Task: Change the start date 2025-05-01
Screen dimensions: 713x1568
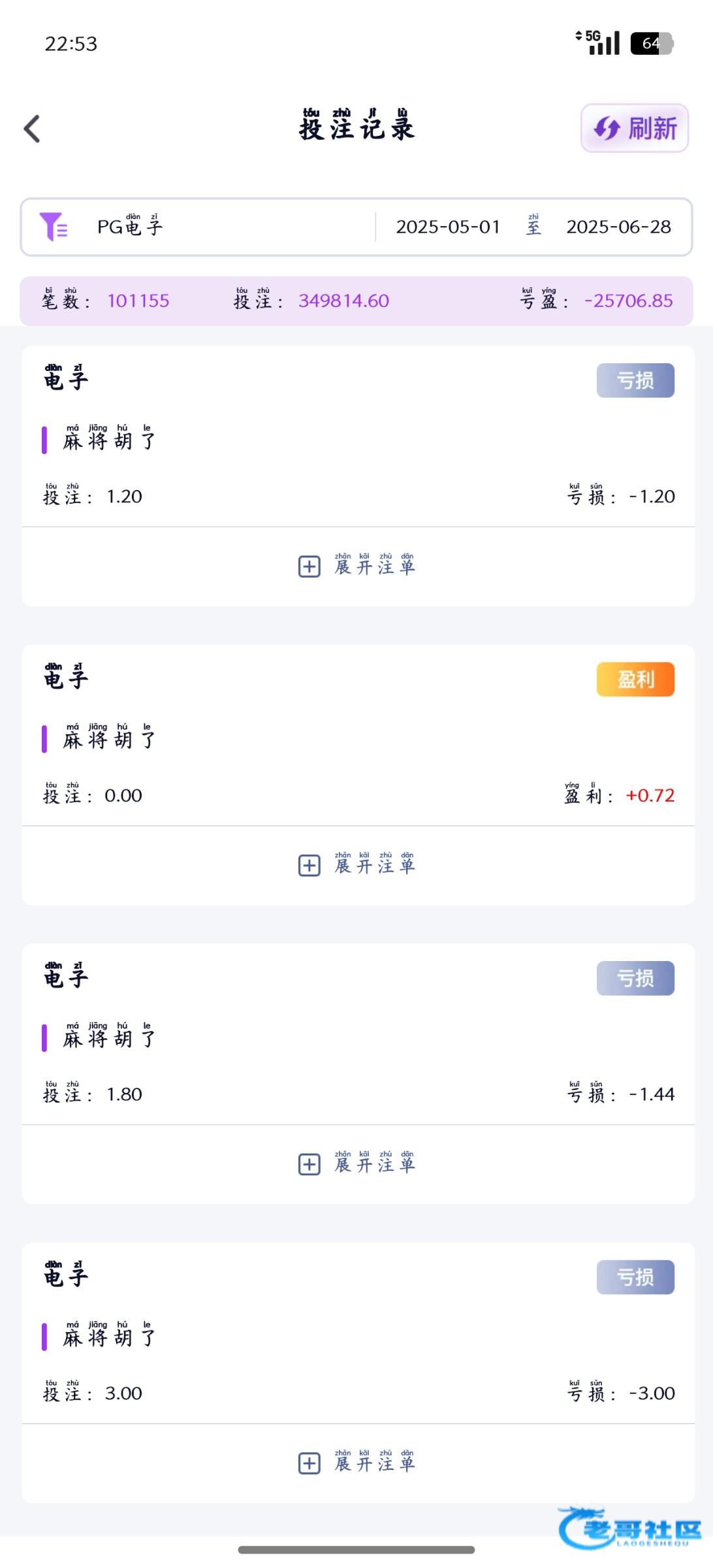Action: [448, 227]
